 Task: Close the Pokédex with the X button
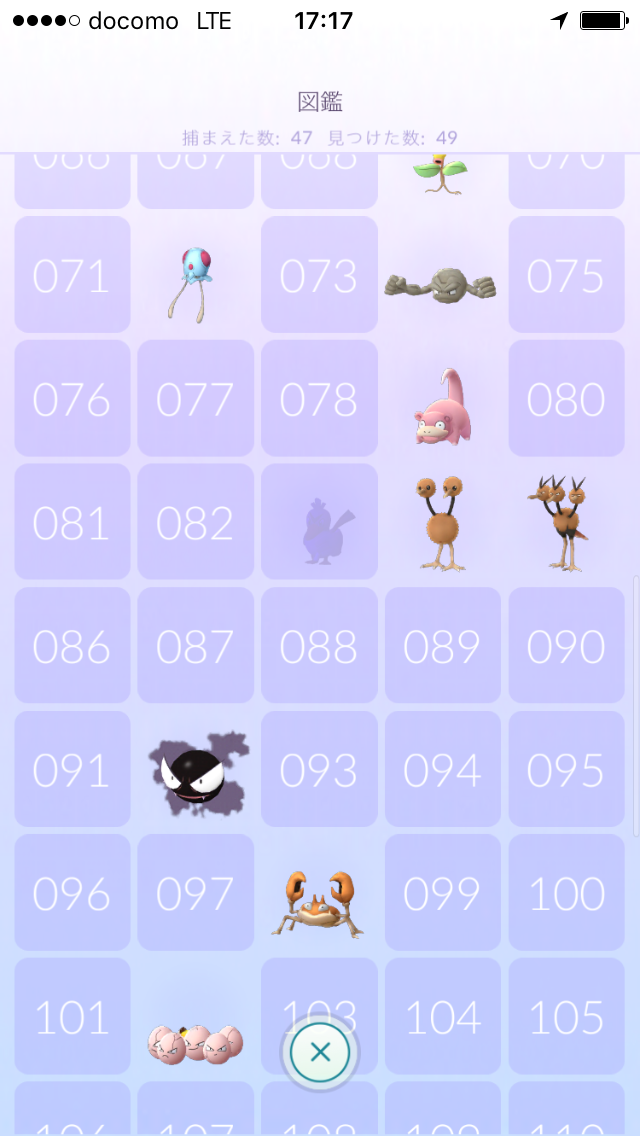tap(320, 1052)
